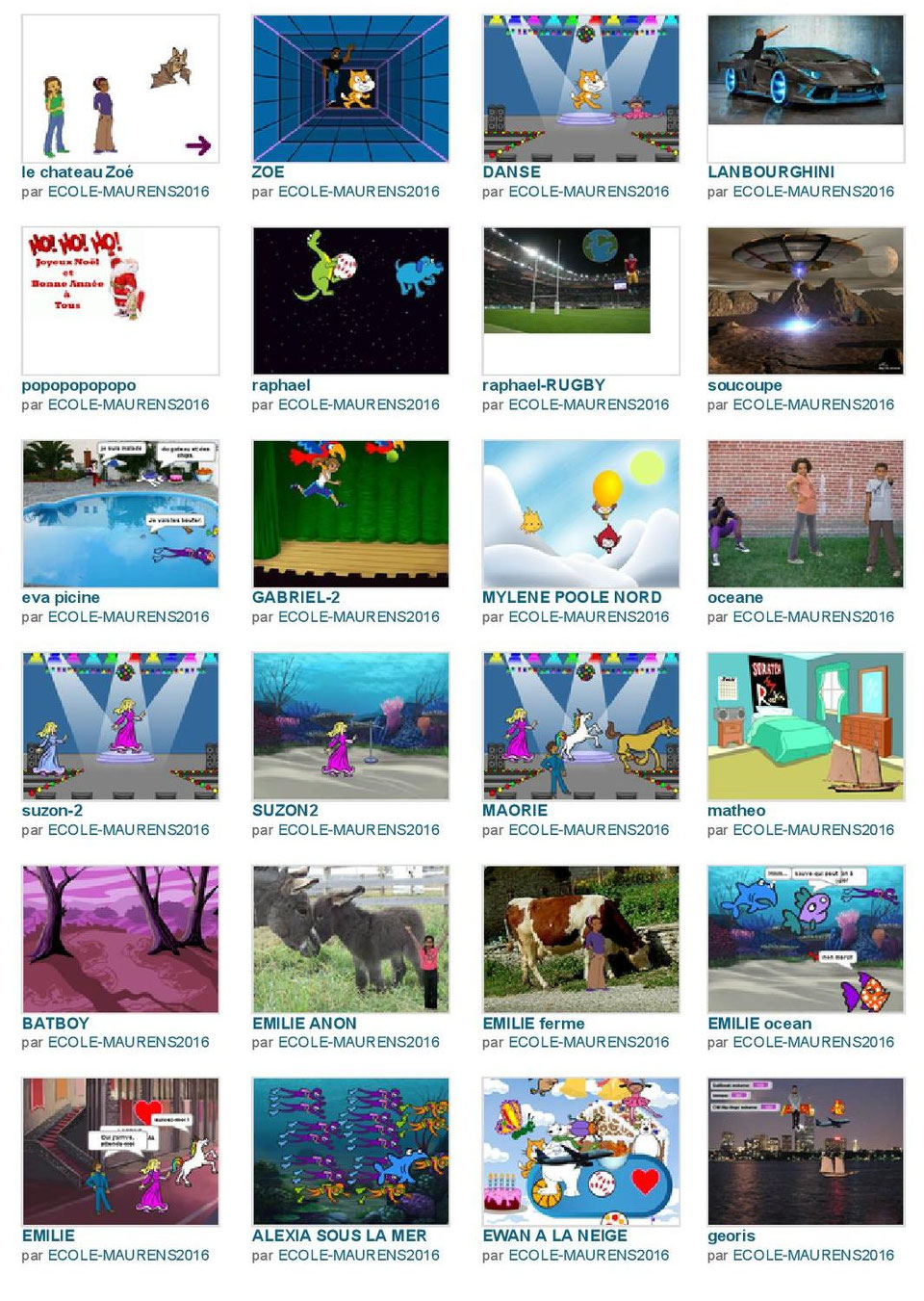Screen dimensions: 924x1301
Task: View the soucoupe project
Action: click(x=806, y=300)
